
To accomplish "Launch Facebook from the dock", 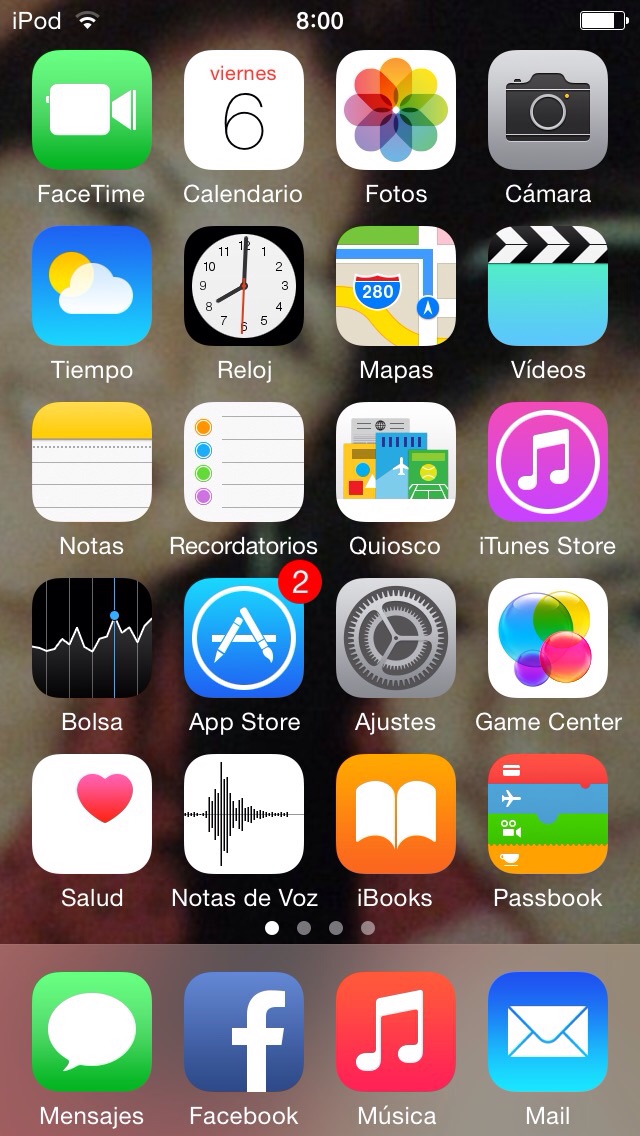I will [x=244, y=1032].
